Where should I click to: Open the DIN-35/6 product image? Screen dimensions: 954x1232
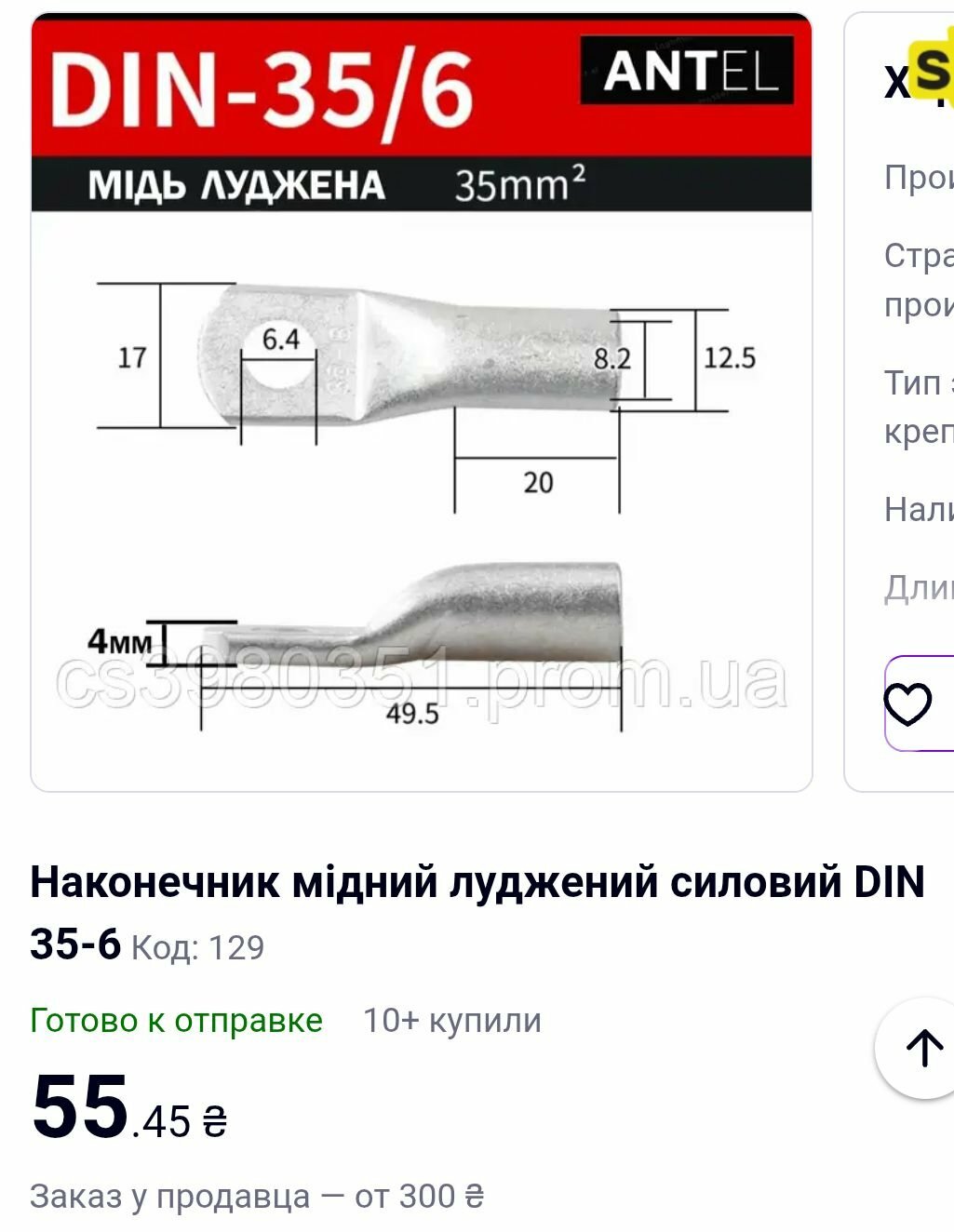(x=421, y=402)
